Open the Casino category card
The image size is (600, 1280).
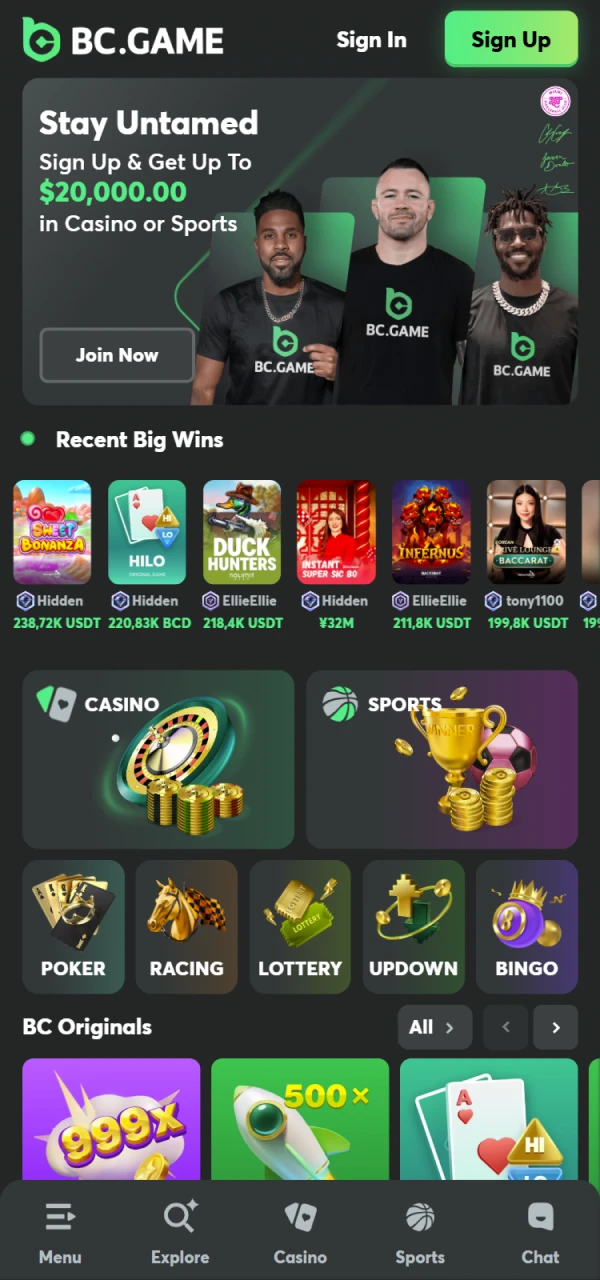[158, 759]
